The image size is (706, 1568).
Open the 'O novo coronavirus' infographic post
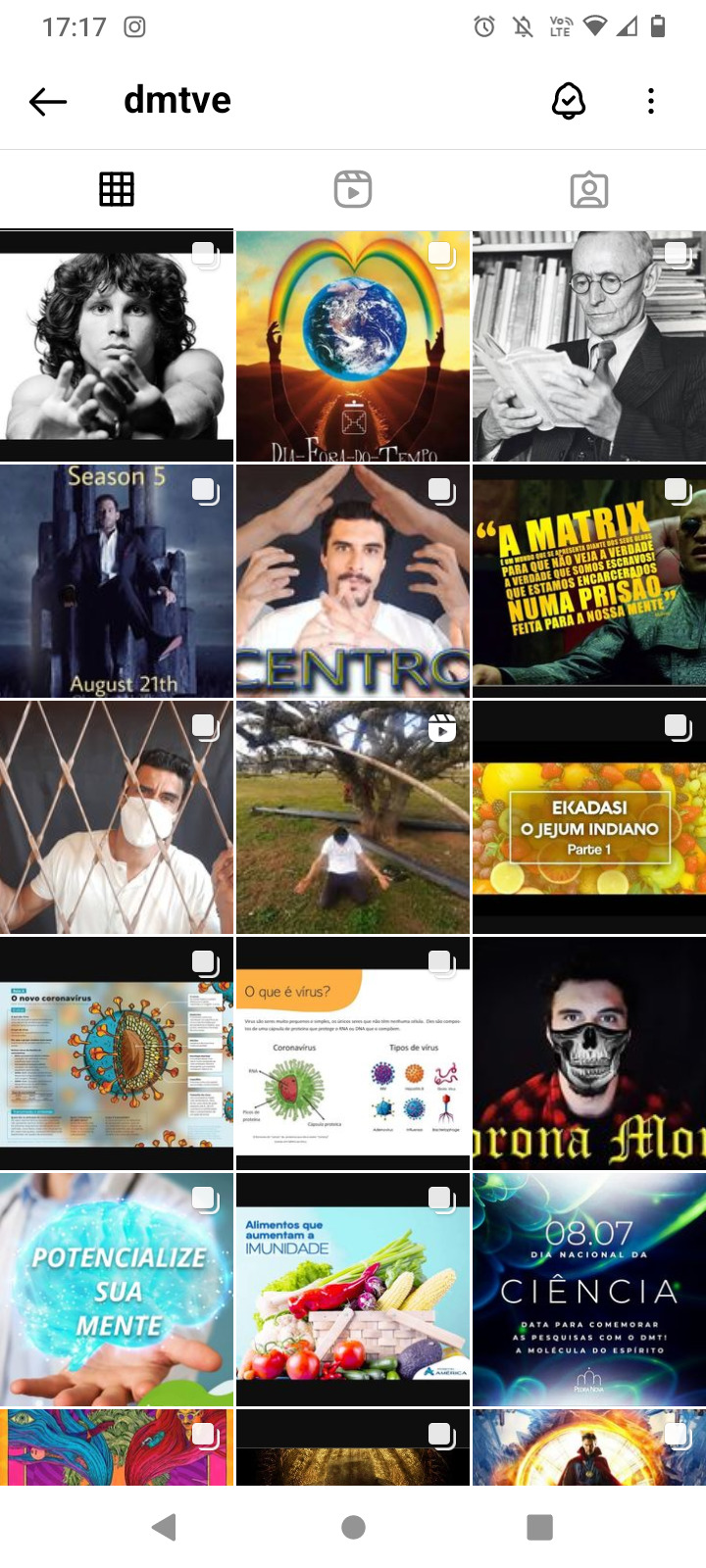[x=117, y=1053]
